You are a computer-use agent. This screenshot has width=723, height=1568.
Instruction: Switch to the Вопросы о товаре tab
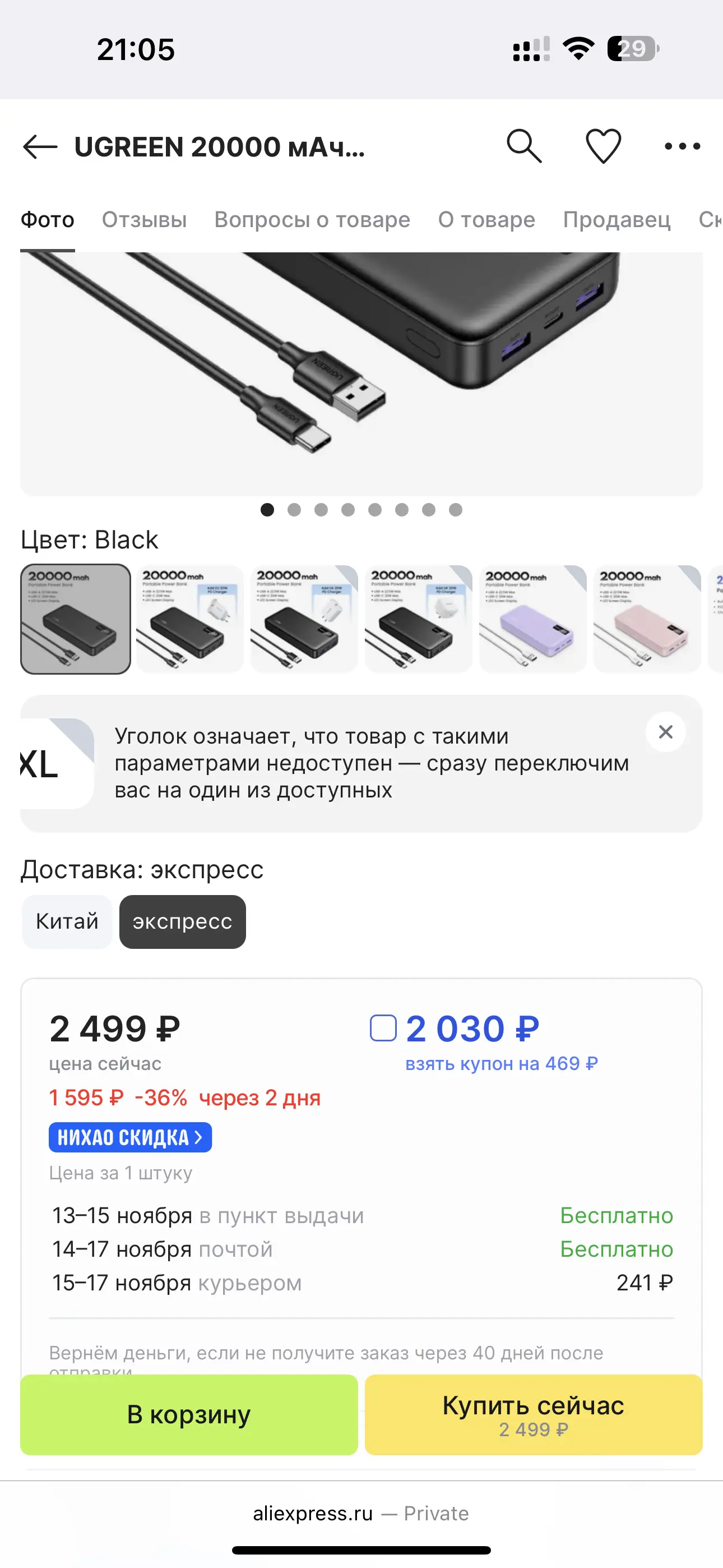point(312,220)
